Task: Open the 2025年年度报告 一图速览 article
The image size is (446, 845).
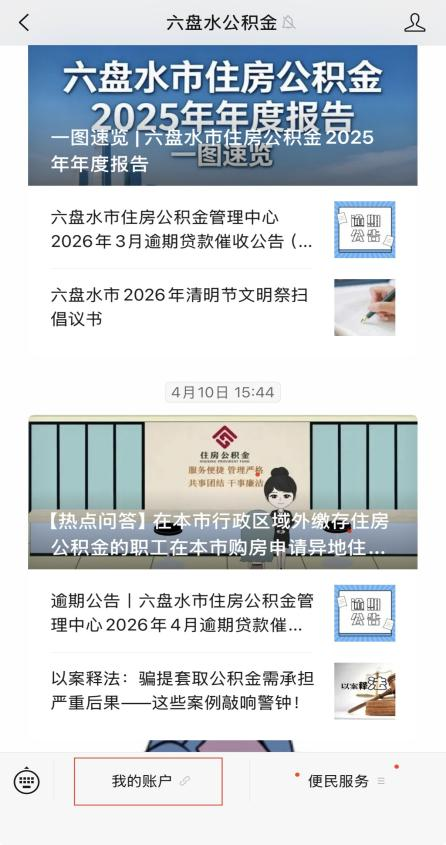Action: tap(222, 115)
